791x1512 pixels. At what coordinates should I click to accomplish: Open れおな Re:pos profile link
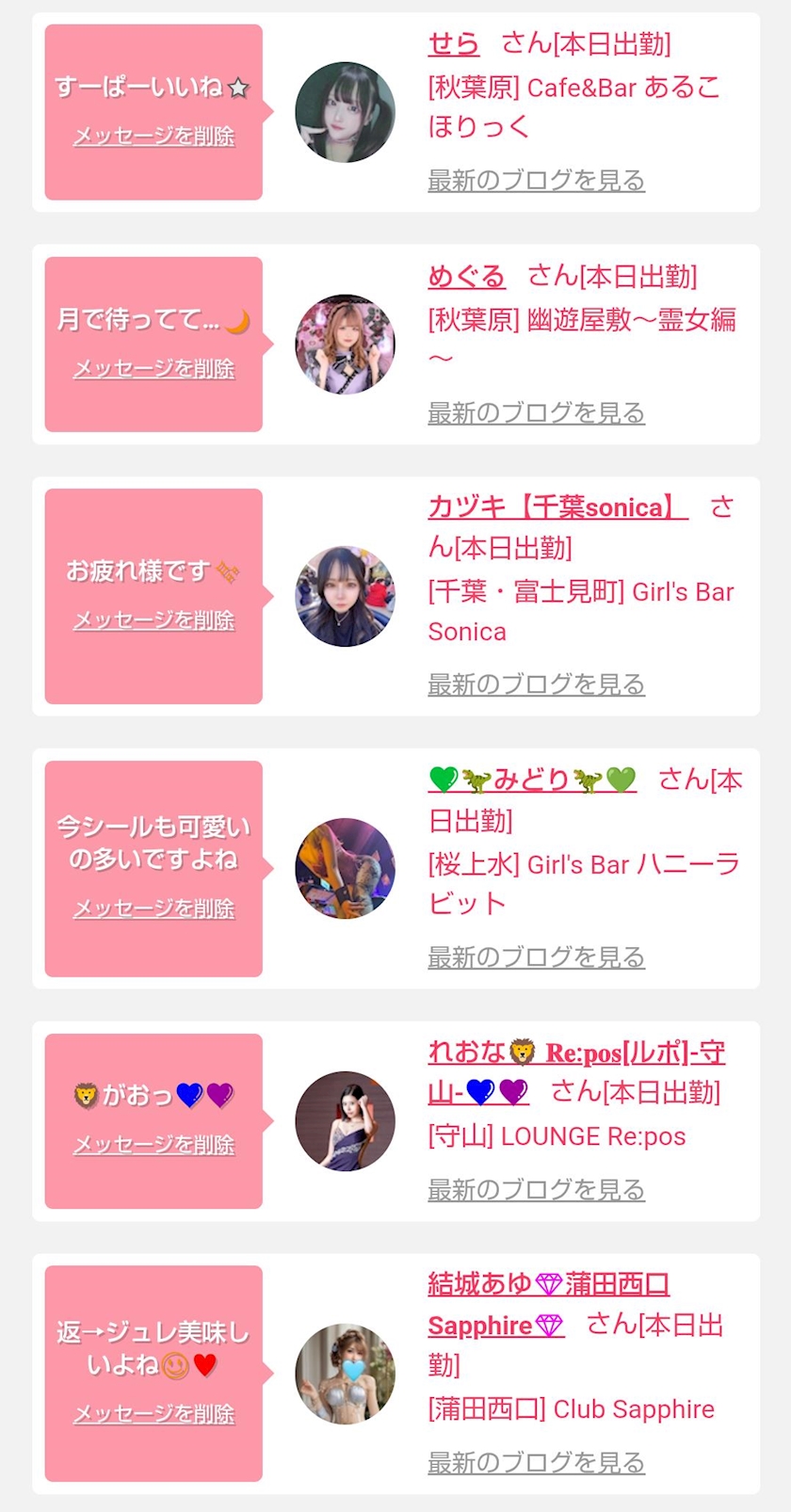(576, 1053)
